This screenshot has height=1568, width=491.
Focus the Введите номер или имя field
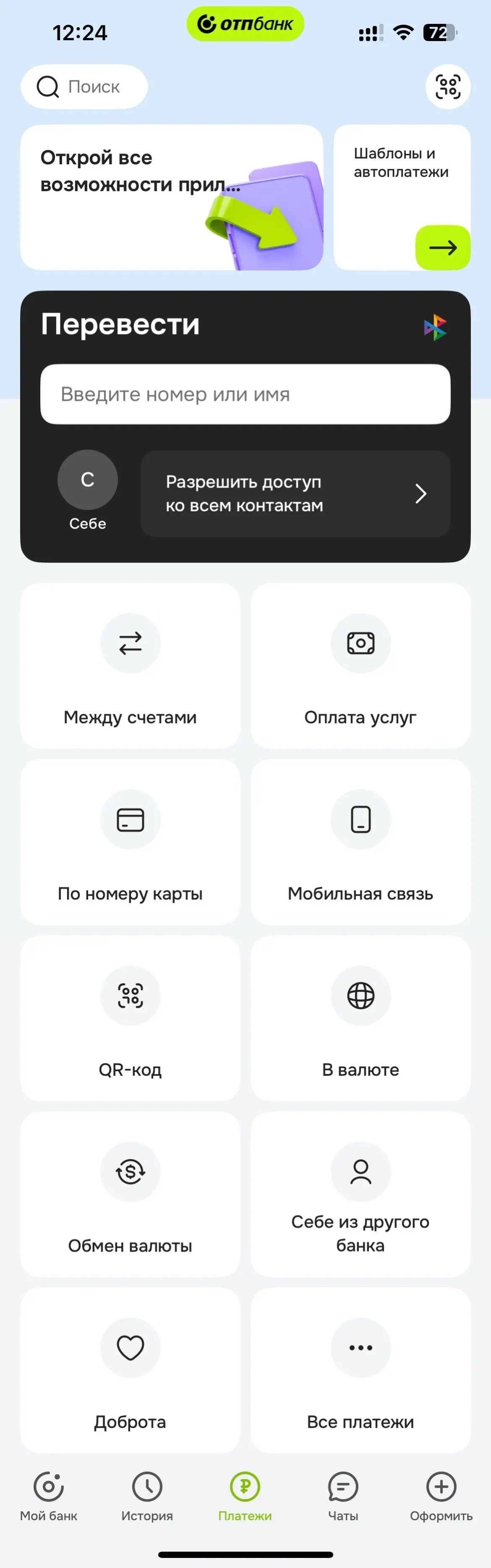point(245,395)
